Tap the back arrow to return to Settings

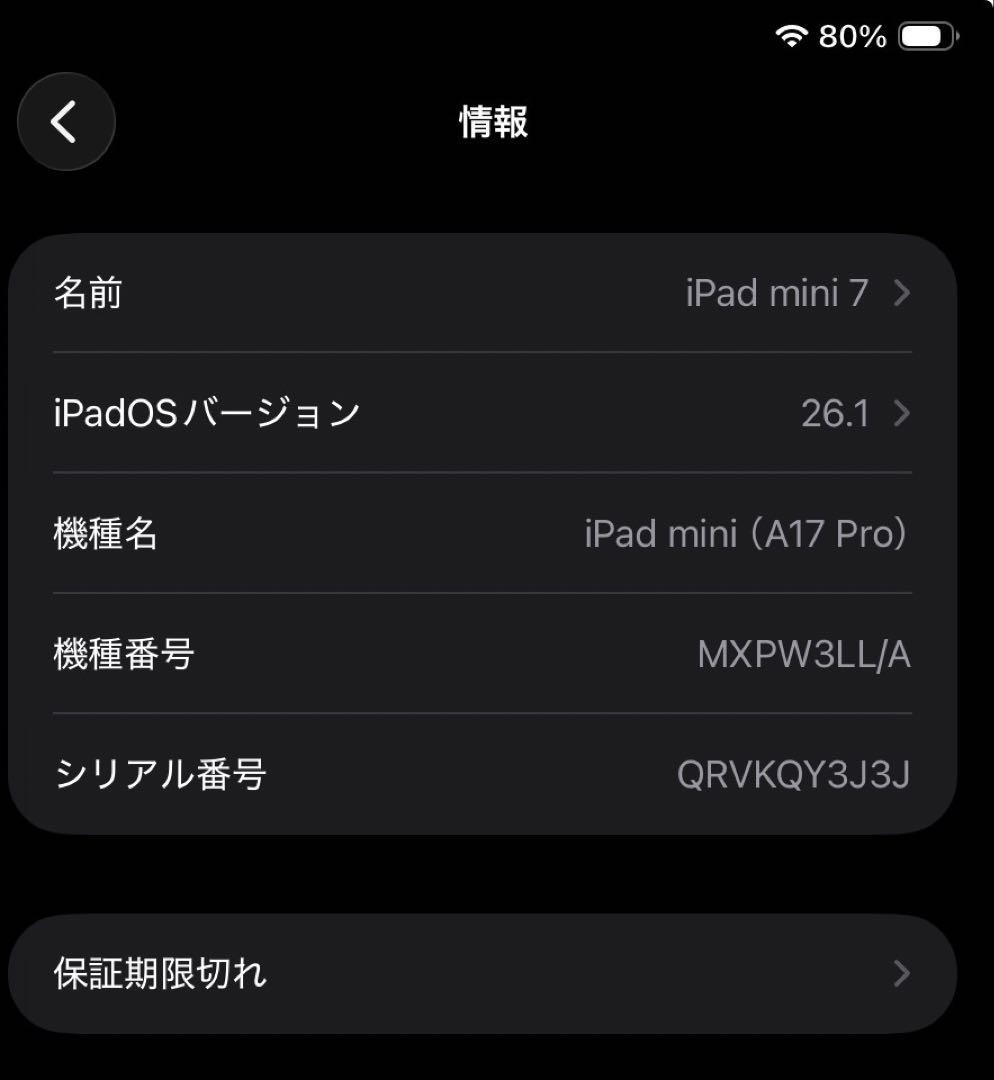(x=66, y=121)
